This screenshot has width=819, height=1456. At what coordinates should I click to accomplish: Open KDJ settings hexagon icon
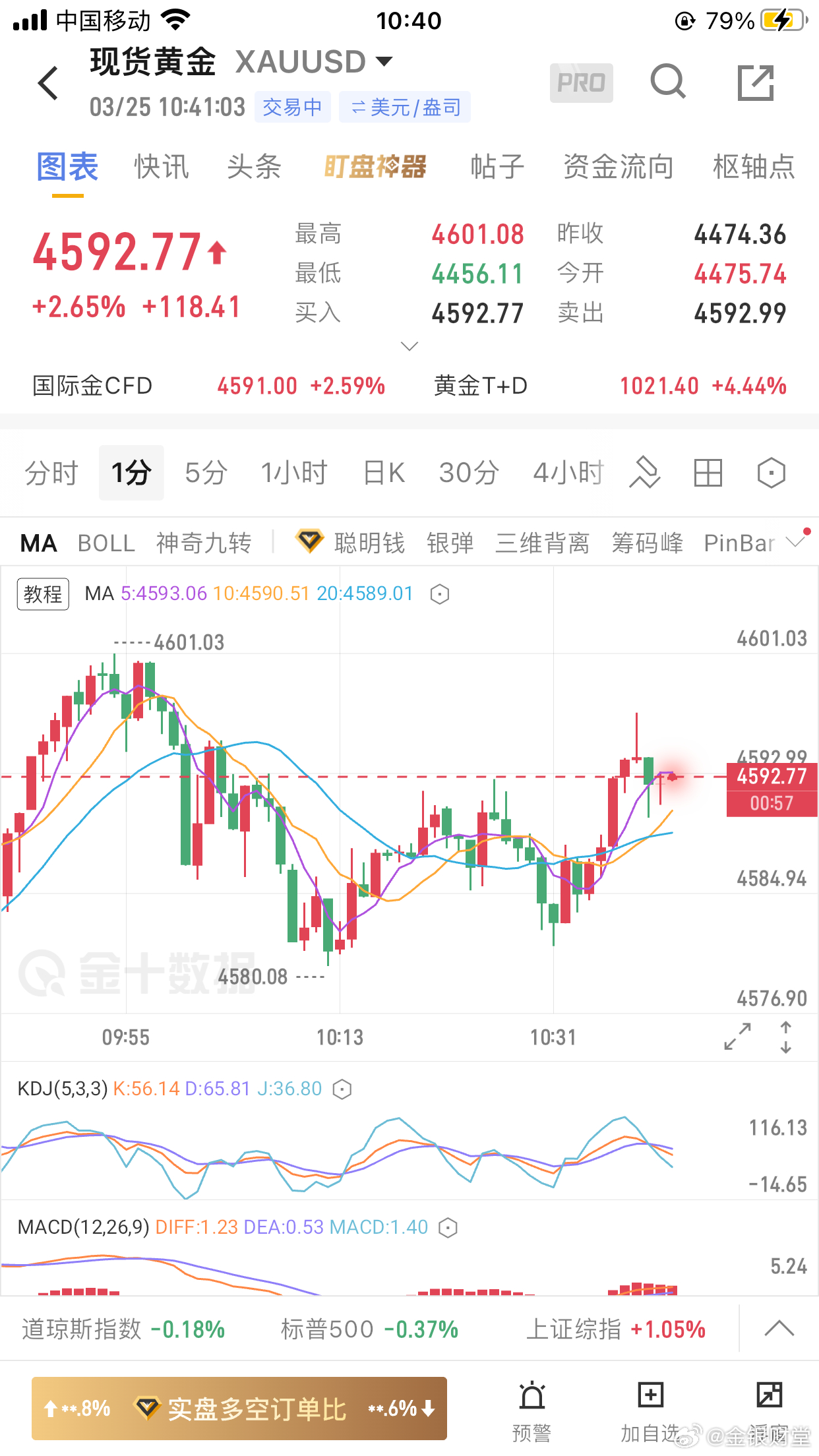coord(342,1088)
